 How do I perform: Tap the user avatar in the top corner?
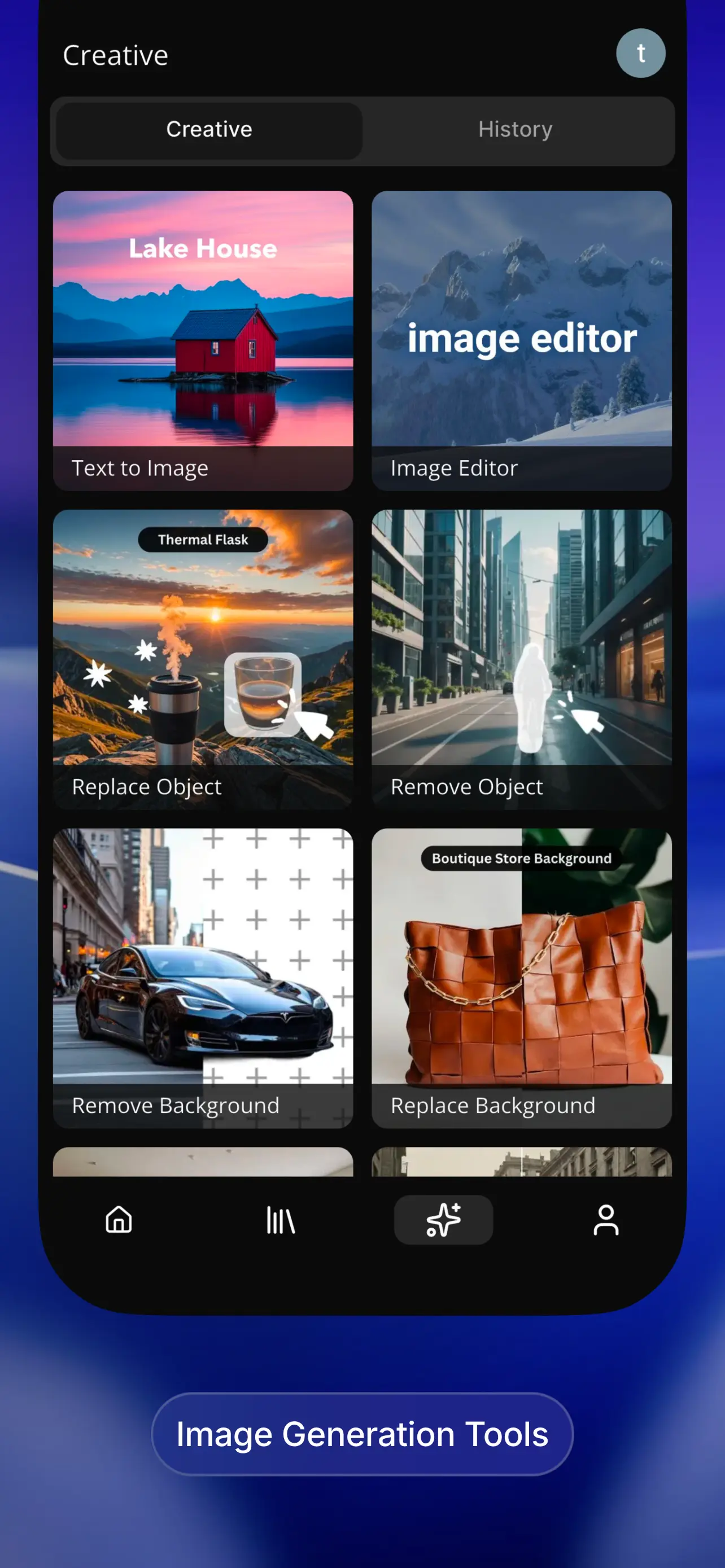[641, 54]
